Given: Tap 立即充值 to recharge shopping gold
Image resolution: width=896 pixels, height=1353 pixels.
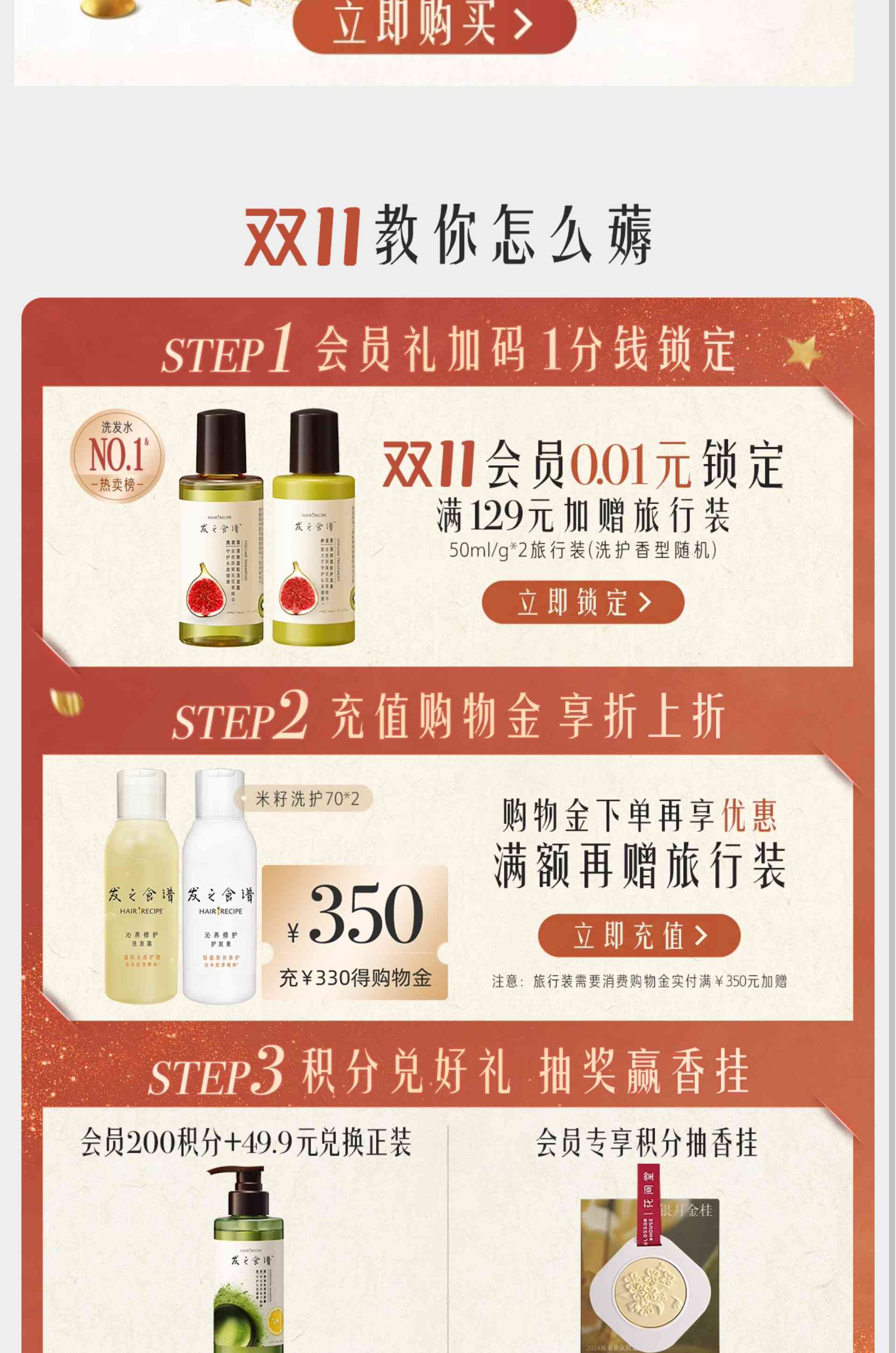Looking at the screenshot, I should [639, 935].
